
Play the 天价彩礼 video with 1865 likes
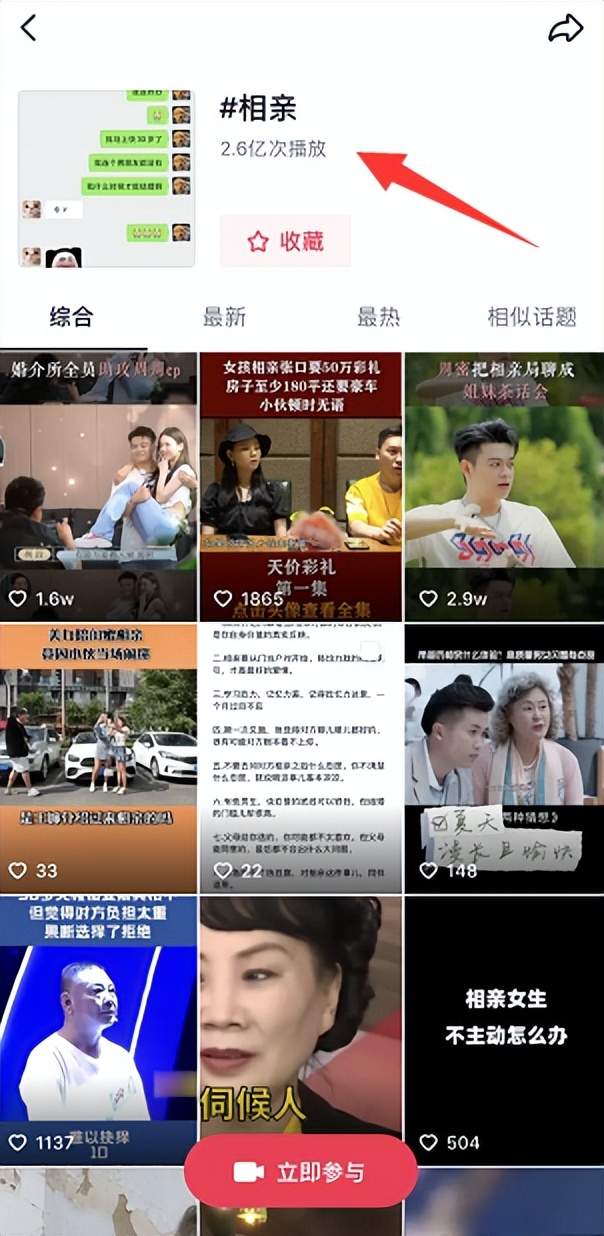pos(300,485)
